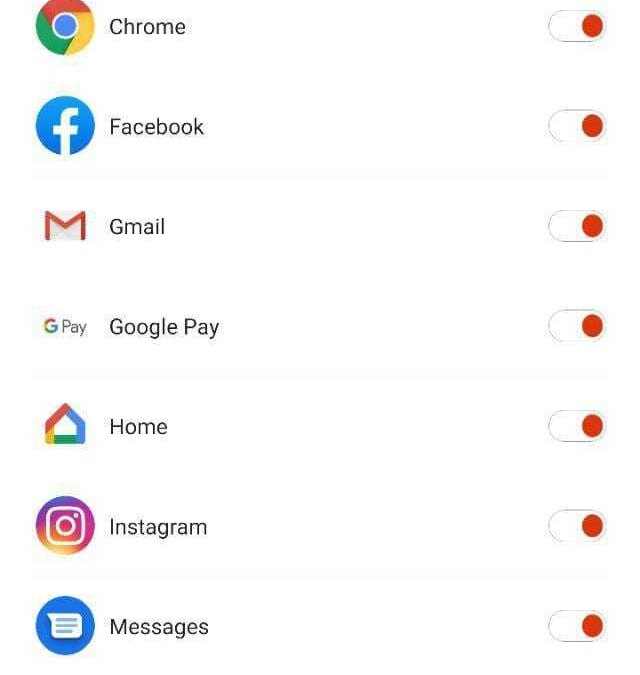This screenshot has width=640, height=675.
Task: Switch off the Google Pay toggle
Action: click(x=577, y=326)
